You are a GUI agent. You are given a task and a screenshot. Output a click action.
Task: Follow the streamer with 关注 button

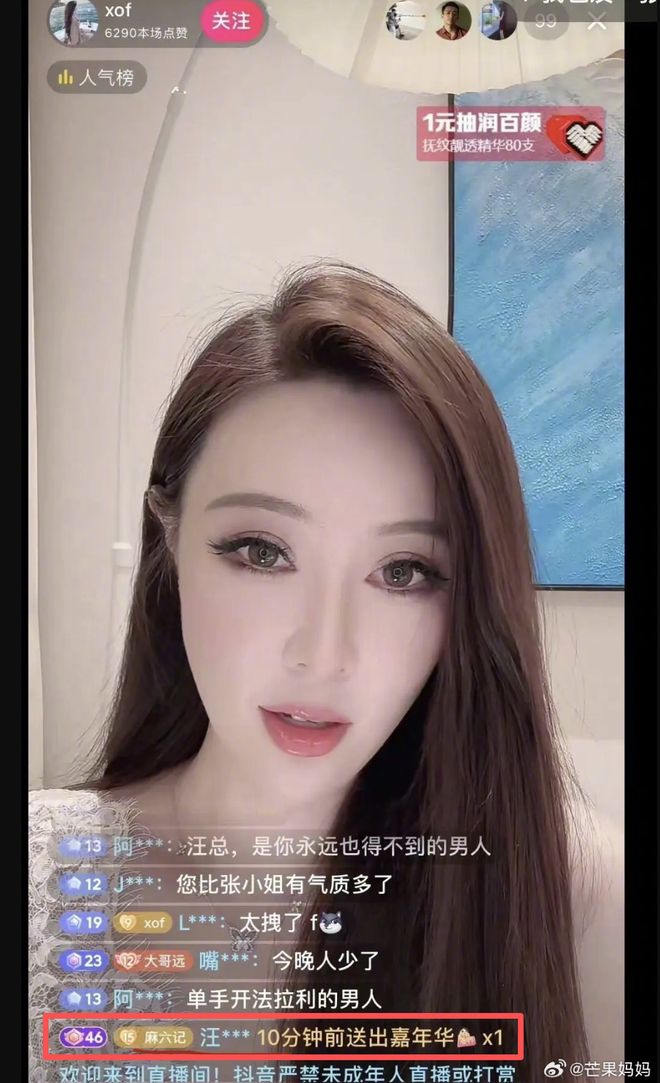click(232, 21)
